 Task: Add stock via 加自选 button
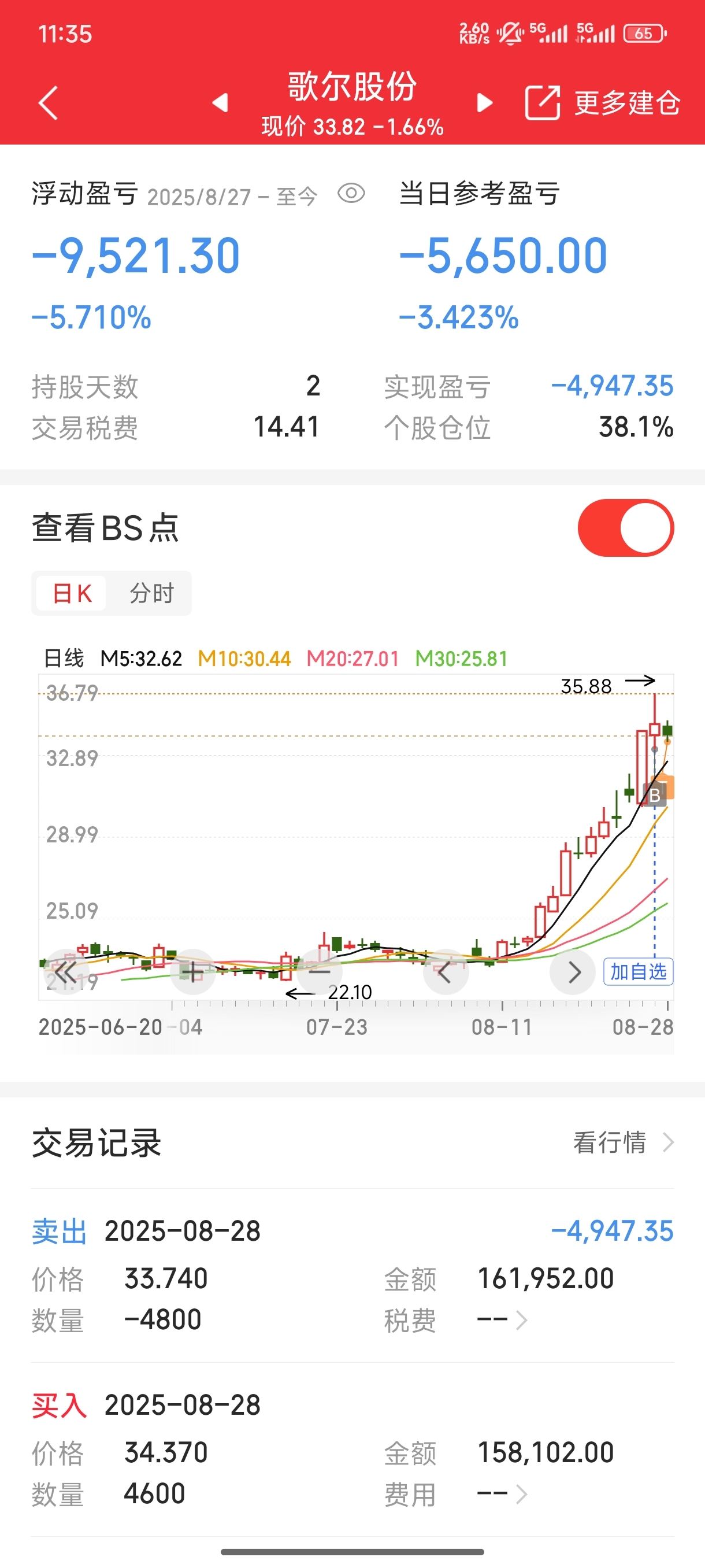(x=638, y=971)
